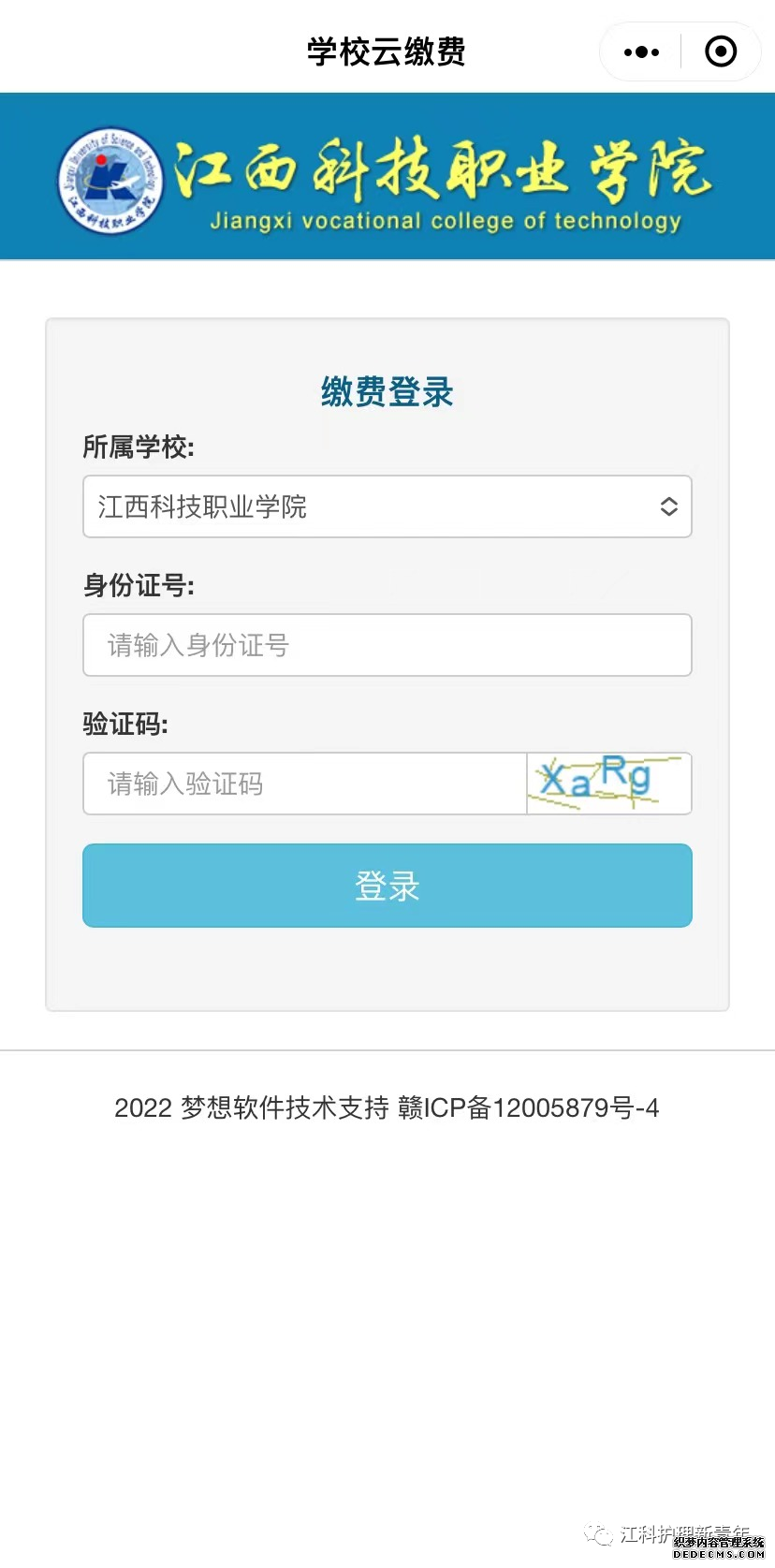Refresh the captcha image
The width and height of the screenshot is (775, 1568).
click(x=609, y=784)
